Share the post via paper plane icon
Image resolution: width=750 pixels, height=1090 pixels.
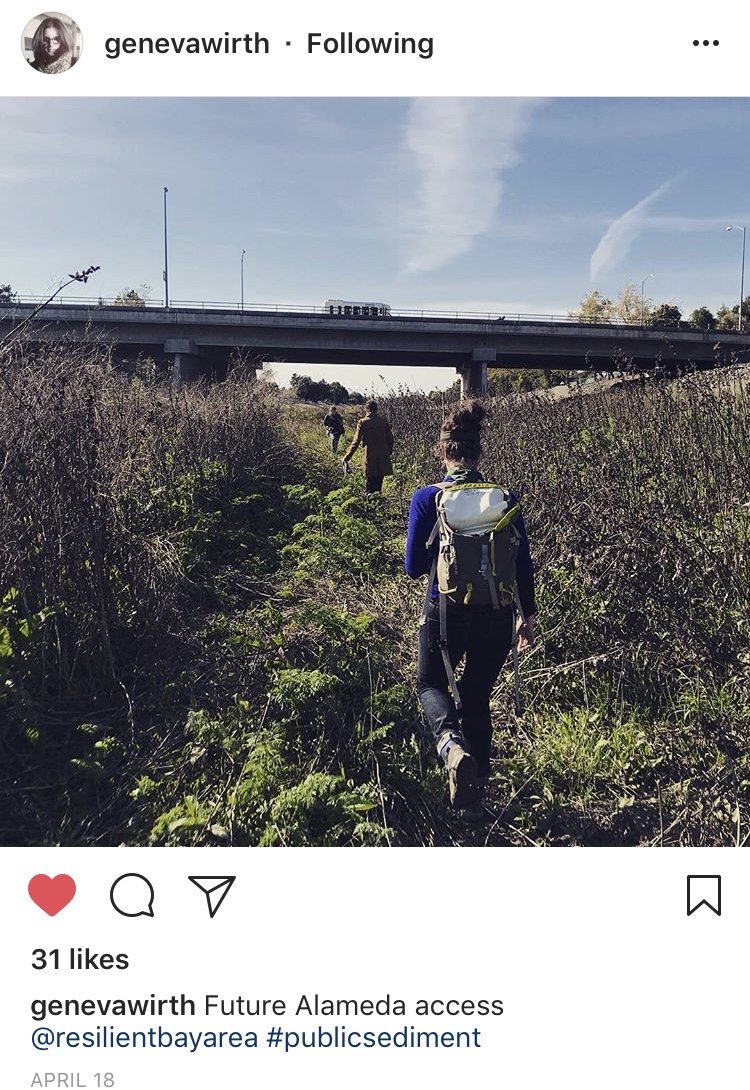pyautogui.click(x=212, y=895)
